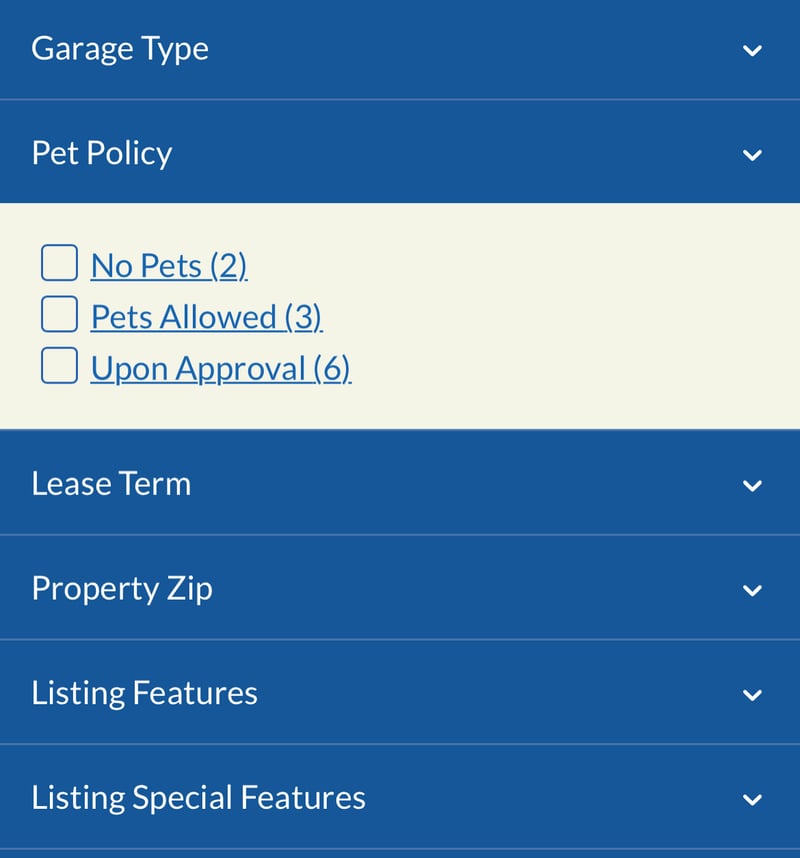Viewport: 800px width, 858px height.
Task: Follow the Upon Approval (6) link
Action: click(x=221, y=367)
